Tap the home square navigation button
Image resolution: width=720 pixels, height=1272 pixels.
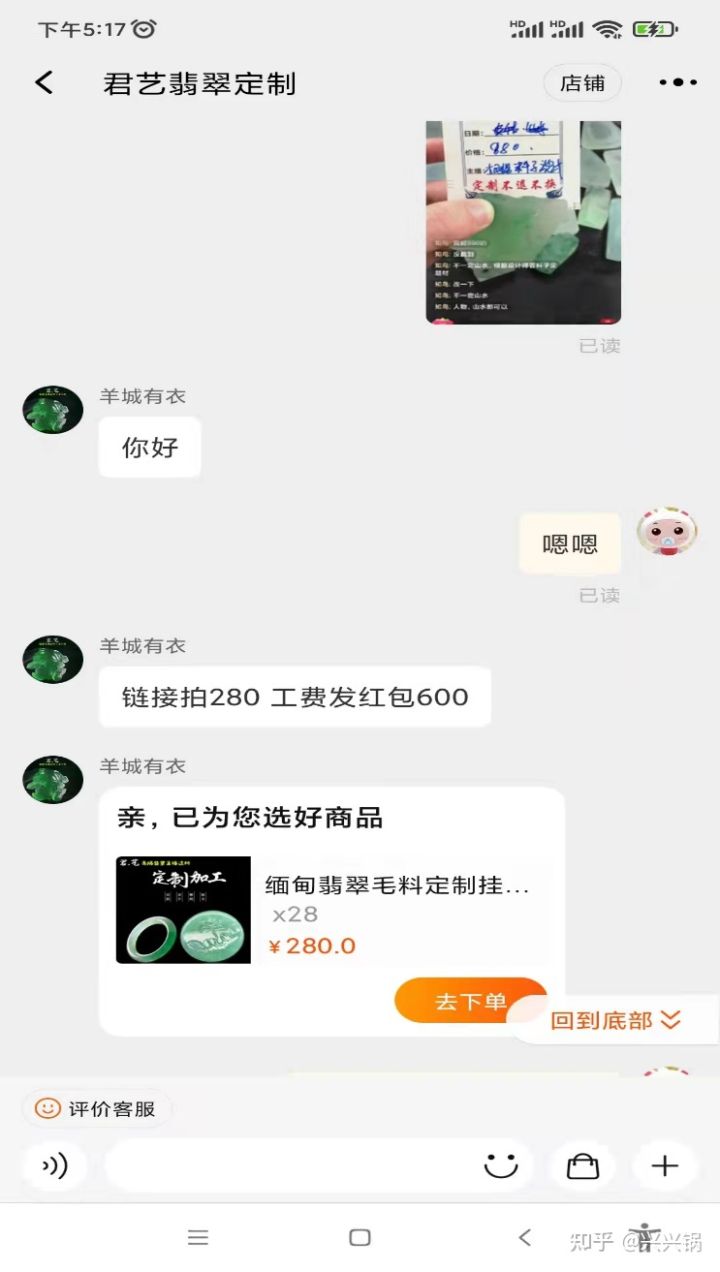click(x=359, y=1237)
